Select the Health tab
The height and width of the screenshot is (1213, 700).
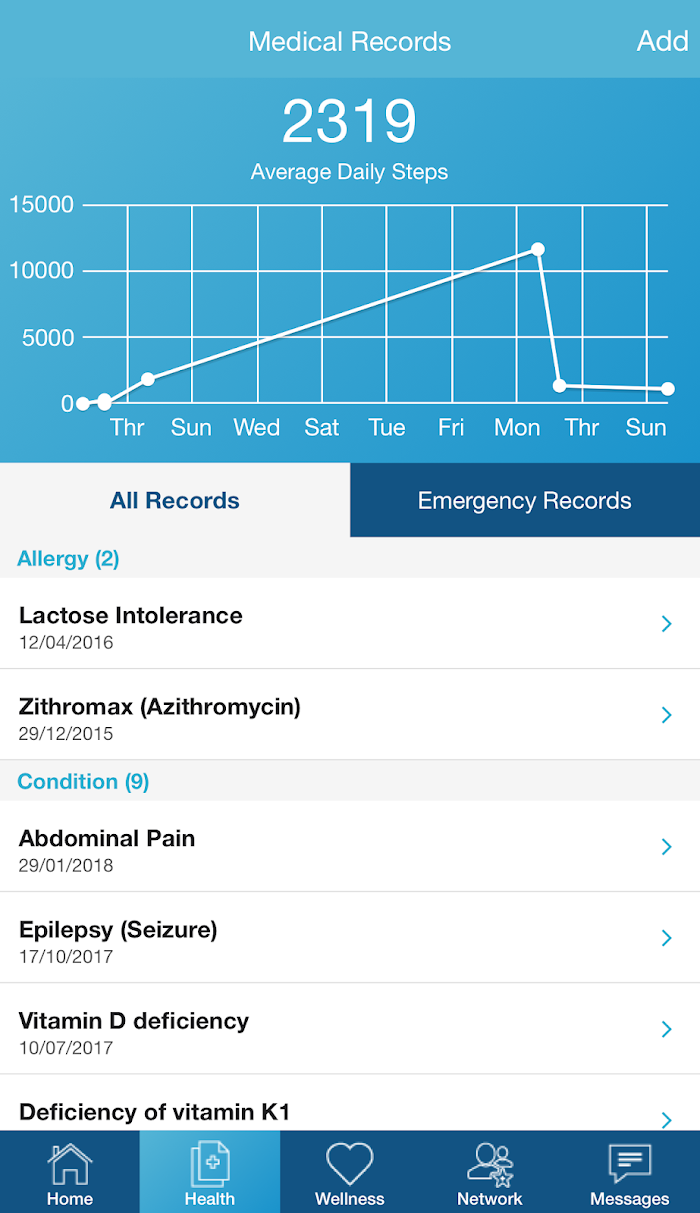[x=210, y=1172]
